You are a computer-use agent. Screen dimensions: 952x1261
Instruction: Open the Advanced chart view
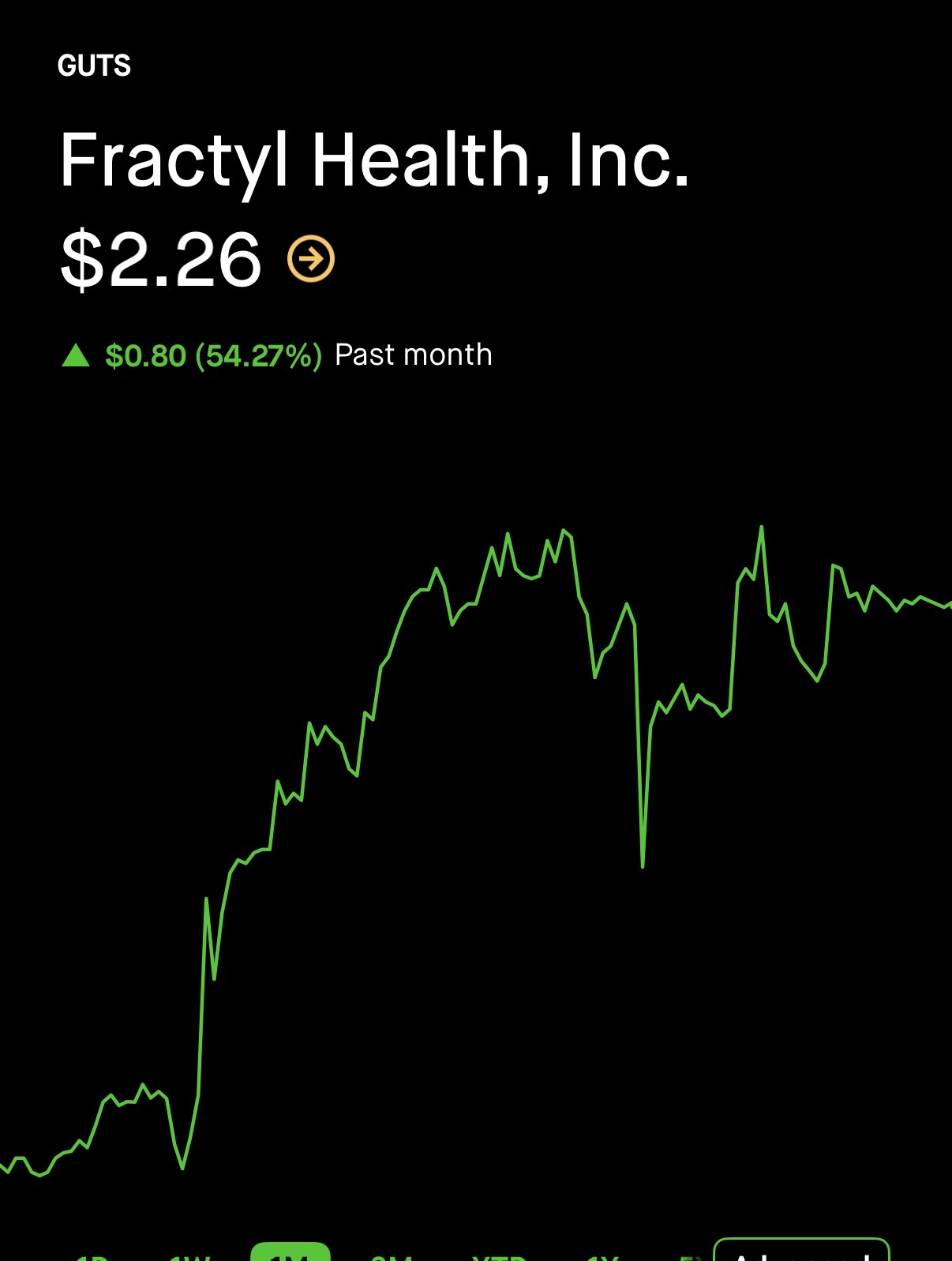pos(801,1252)
